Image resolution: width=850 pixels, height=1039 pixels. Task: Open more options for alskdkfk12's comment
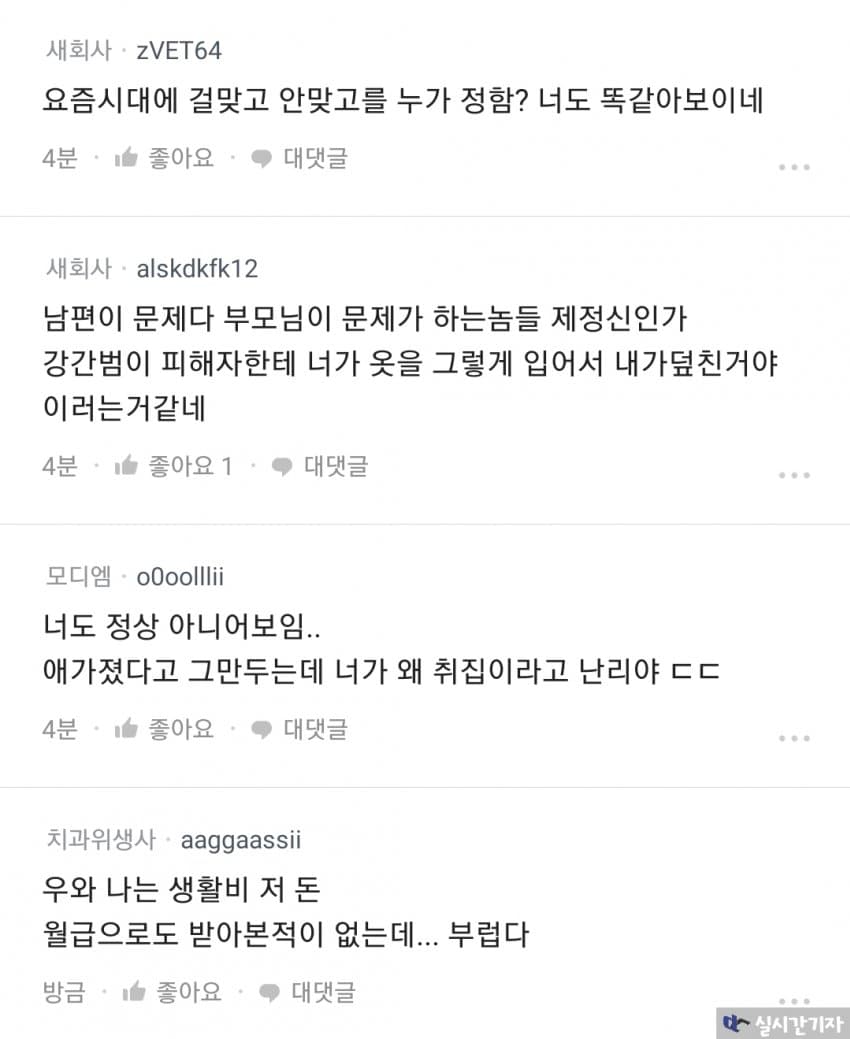pyautogui.click(x=793, y=476)
